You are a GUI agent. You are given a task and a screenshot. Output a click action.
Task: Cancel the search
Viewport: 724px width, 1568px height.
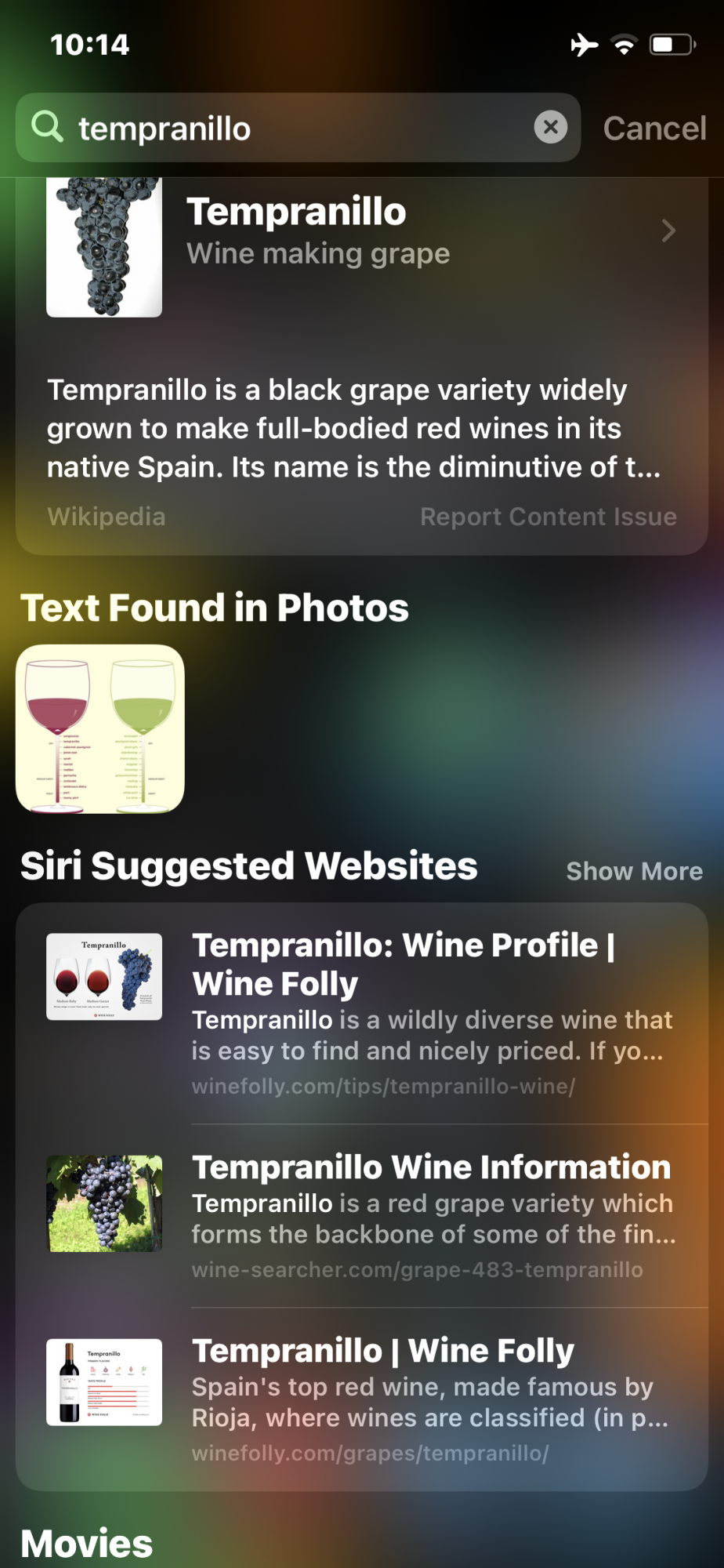[x=654, y=129]
